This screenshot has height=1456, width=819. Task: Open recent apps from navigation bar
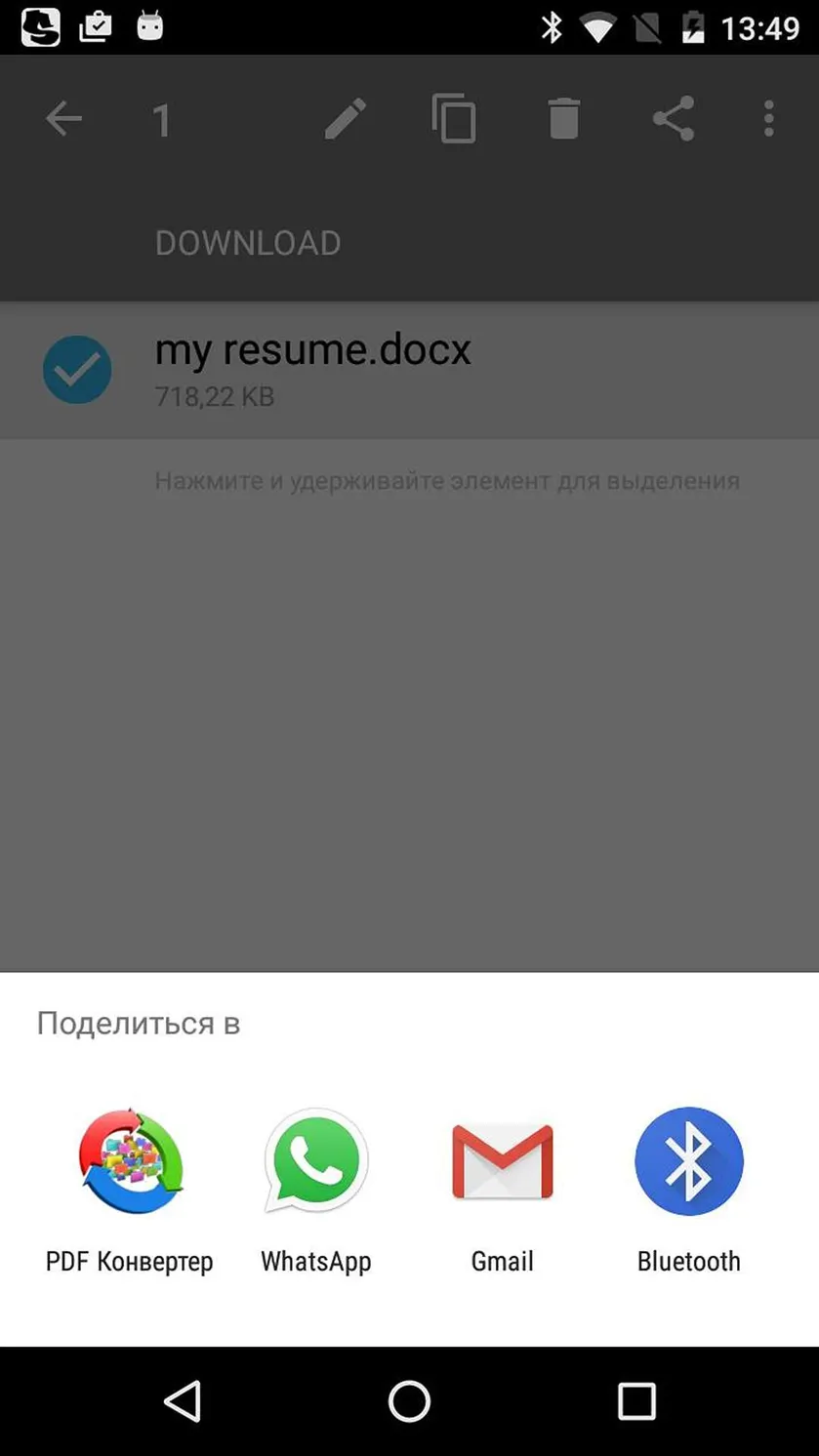(x=636, y=1401)
